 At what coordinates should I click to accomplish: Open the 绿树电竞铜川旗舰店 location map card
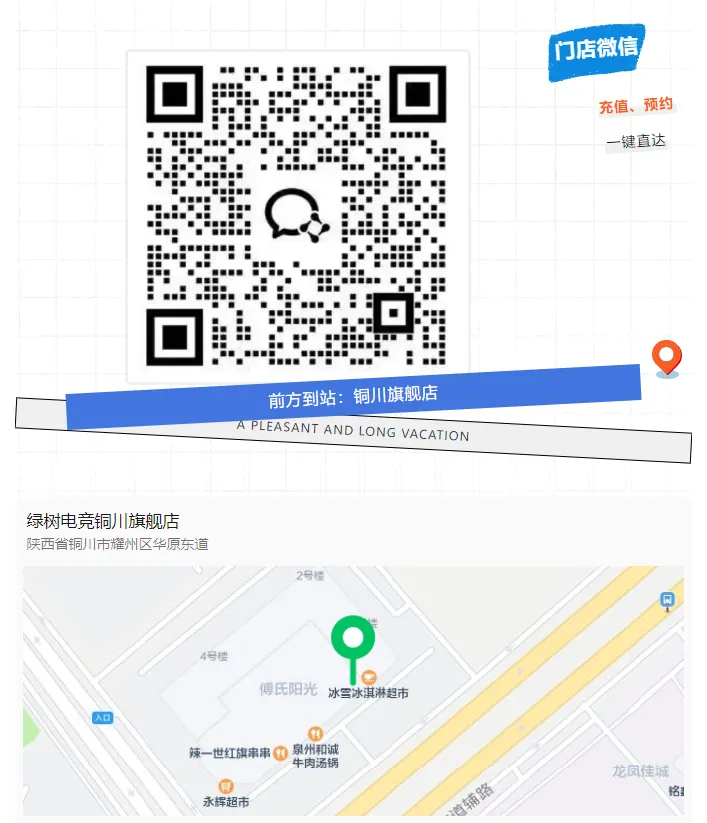[x=103, y=521]
